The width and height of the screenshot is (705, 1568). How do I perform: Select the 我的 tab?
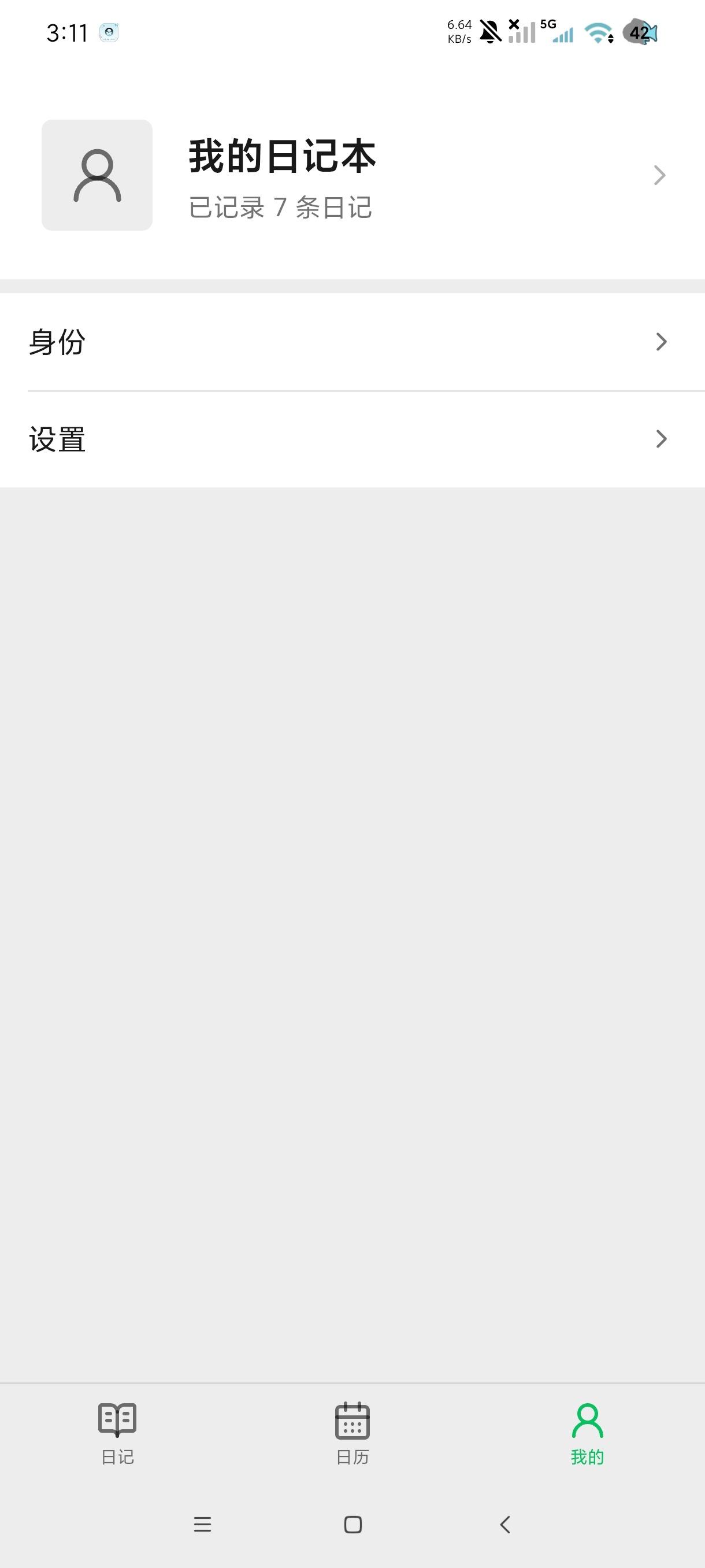pyautogui.click(x=587, y=1433)
